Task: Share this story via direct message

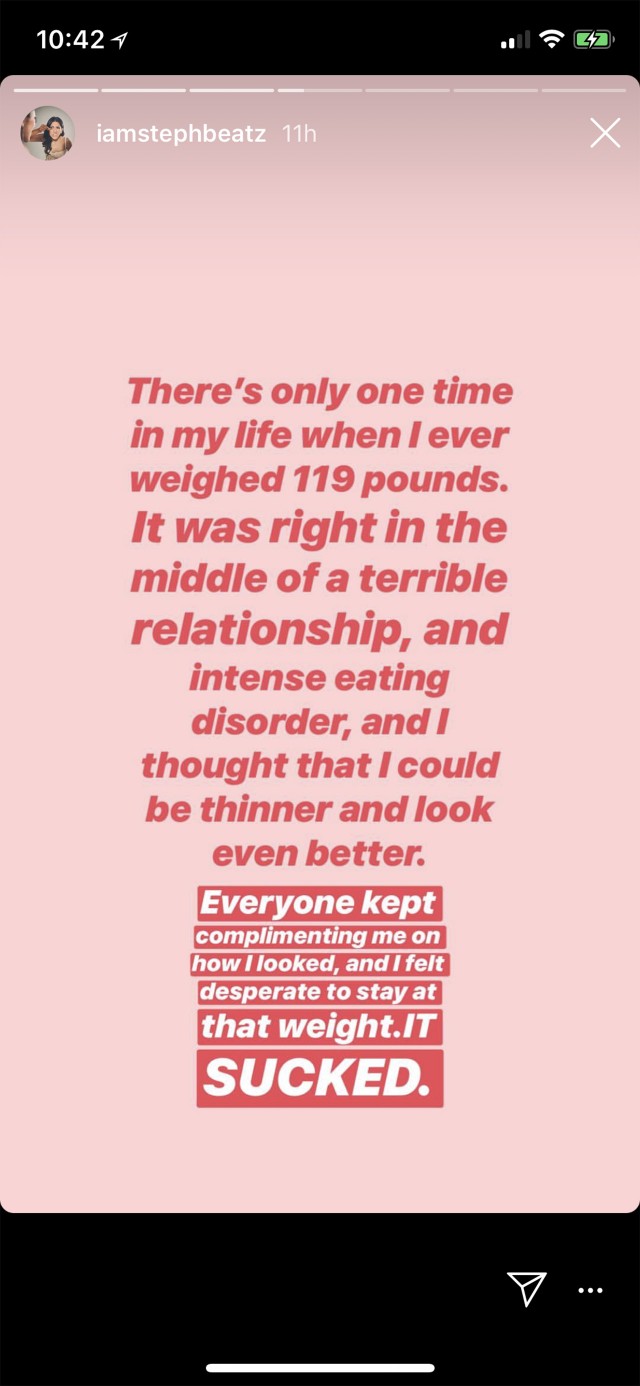Action: coord(526,1289)
